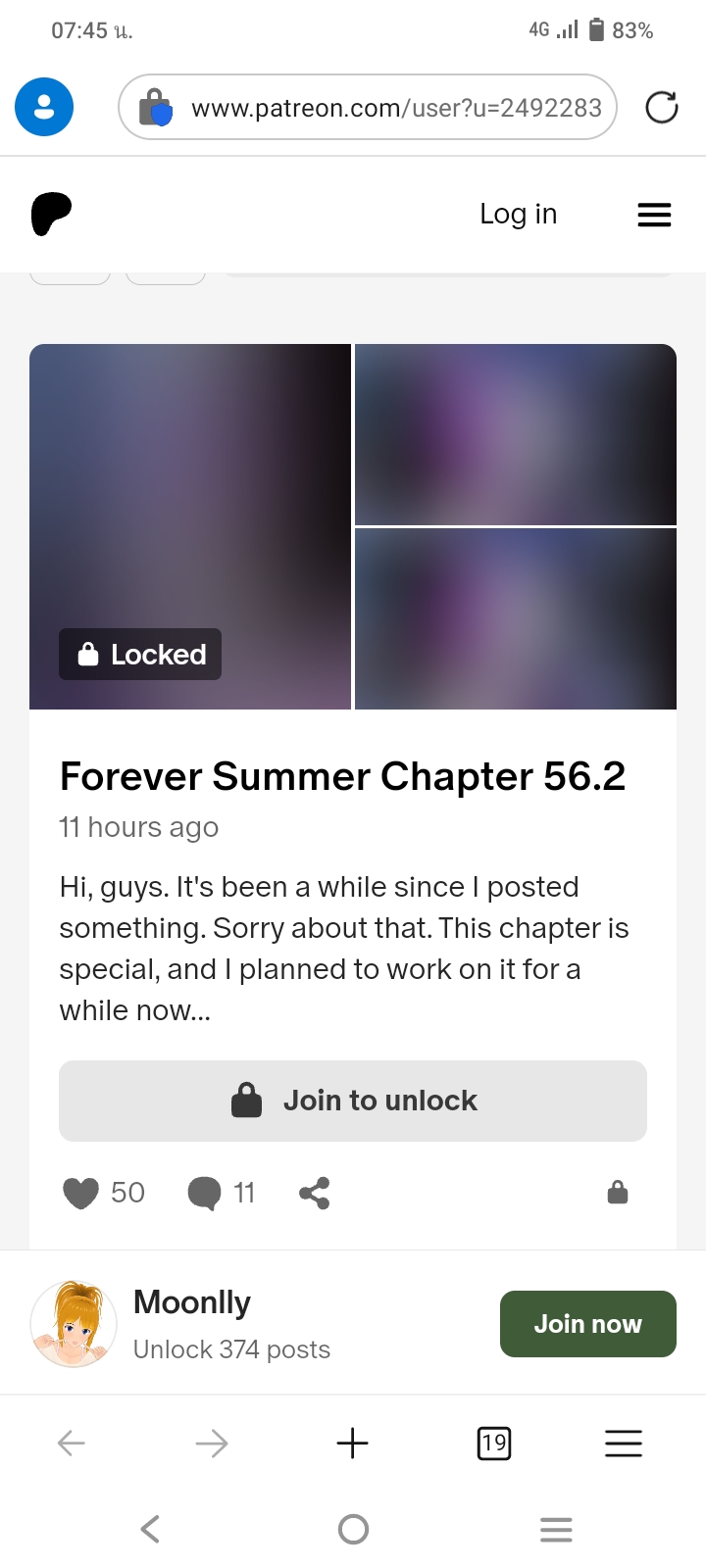Open the Patreon hamburger menu

pos(654,215)
